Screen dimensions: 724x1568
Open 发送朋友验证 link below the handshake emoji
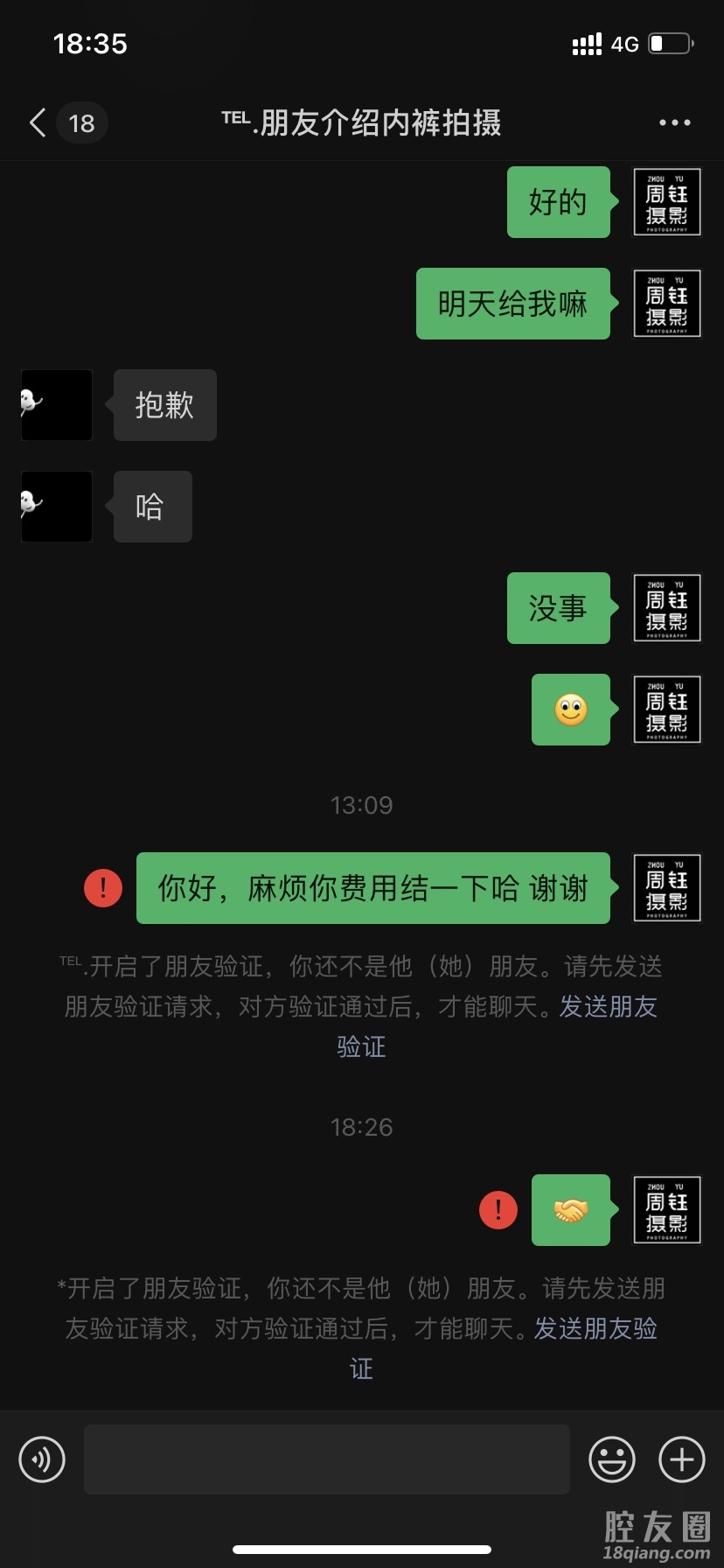(595, 1329)
